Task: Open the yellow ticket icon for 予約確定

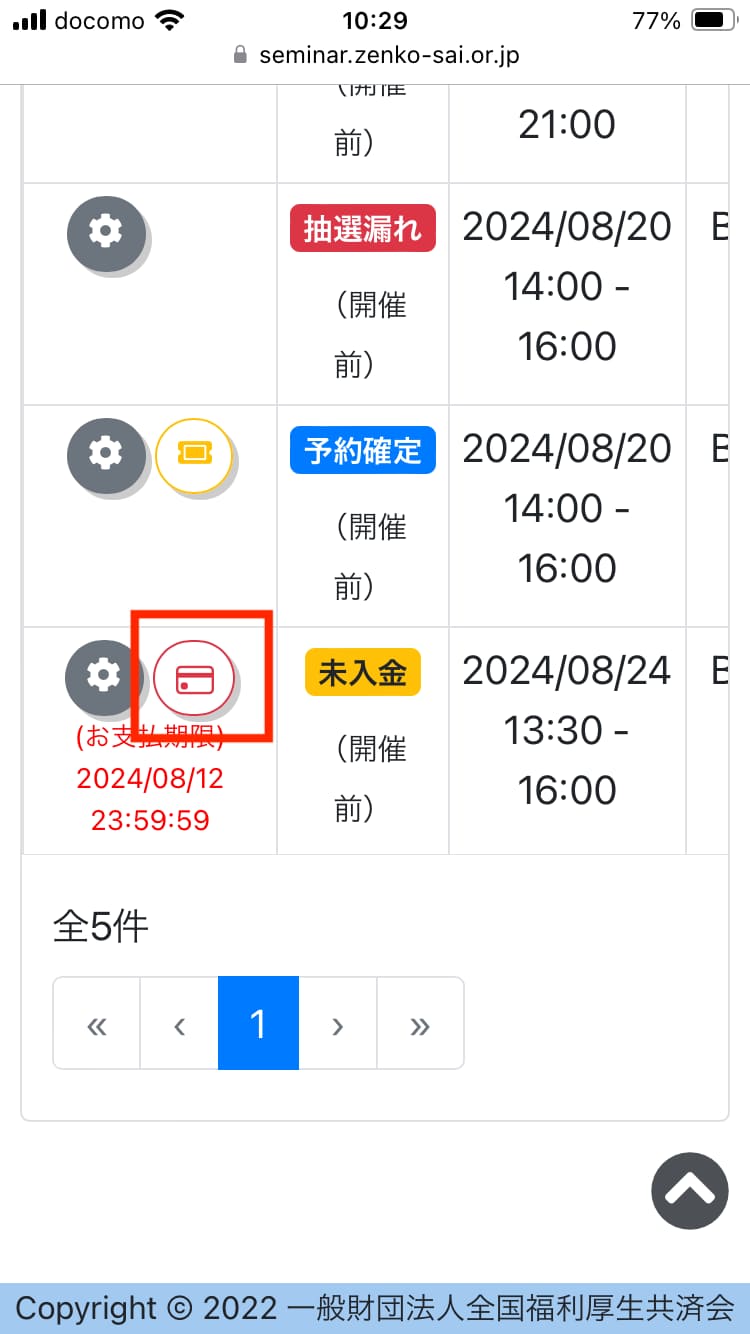Action: (194, 456)
